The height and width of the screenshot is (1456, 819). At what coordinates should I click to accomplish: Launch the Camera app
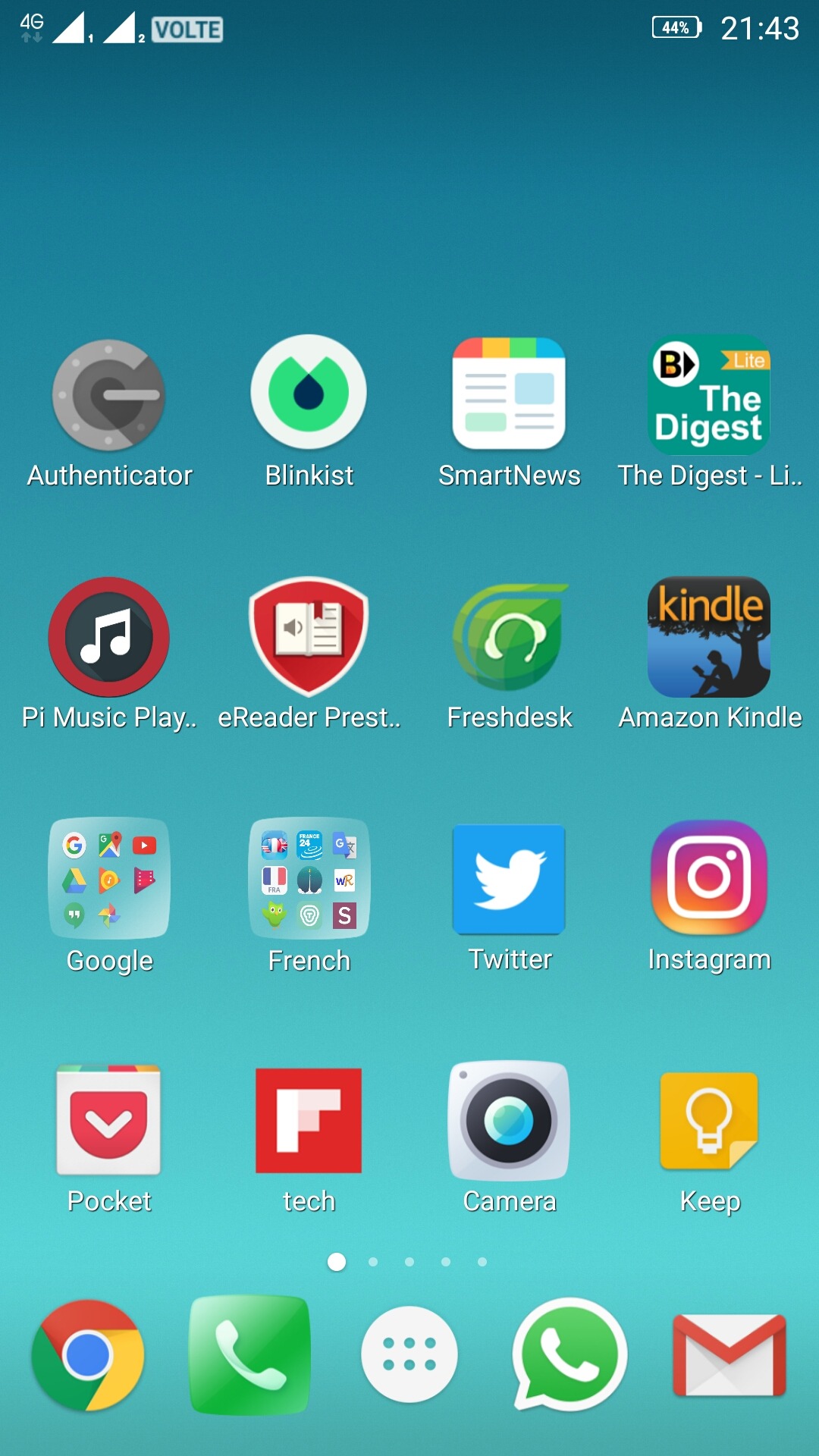pyautogui.click(x=509, y=1121)
